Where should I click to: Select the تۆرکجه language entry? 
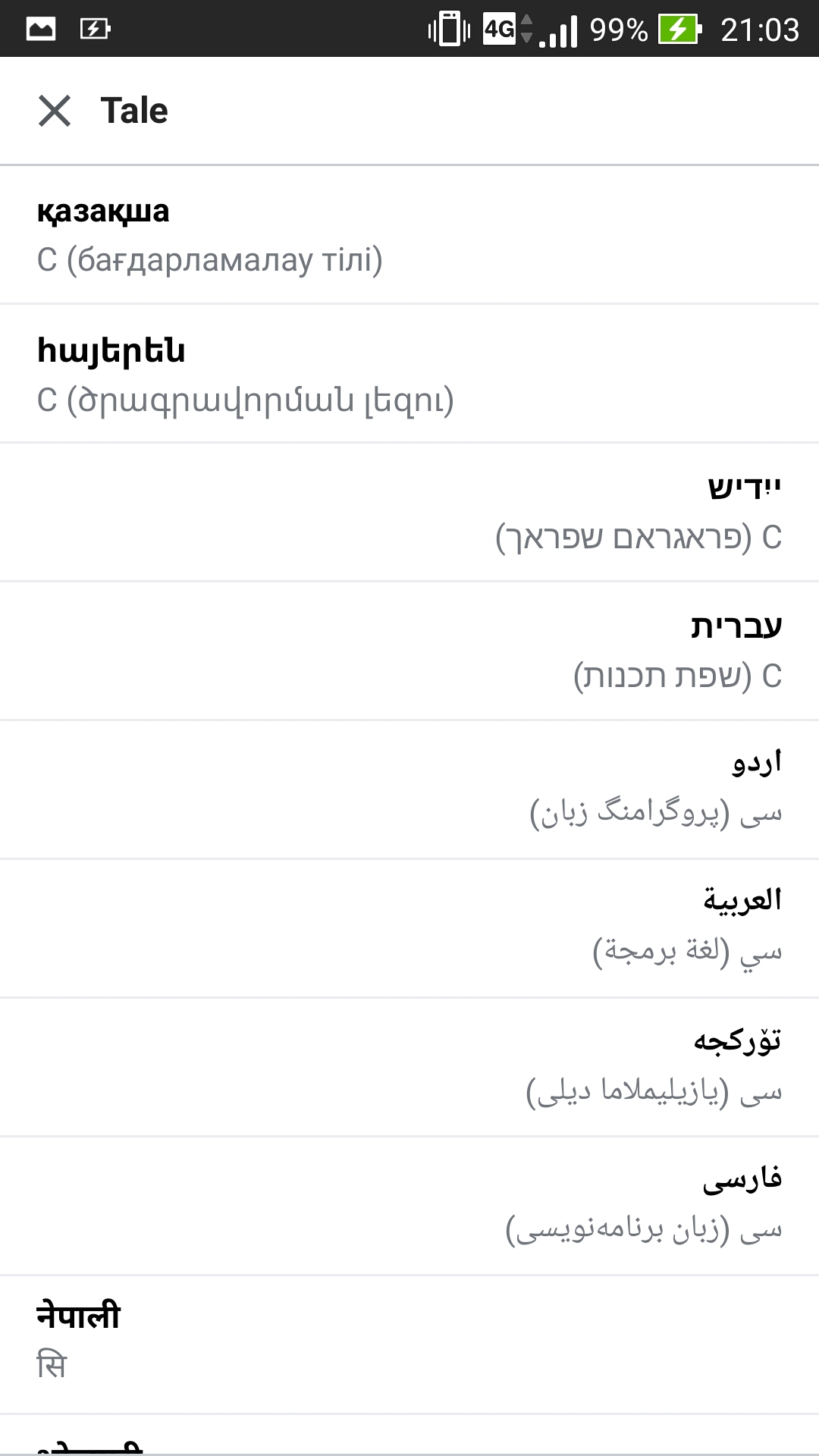(x=409, y=1068)
